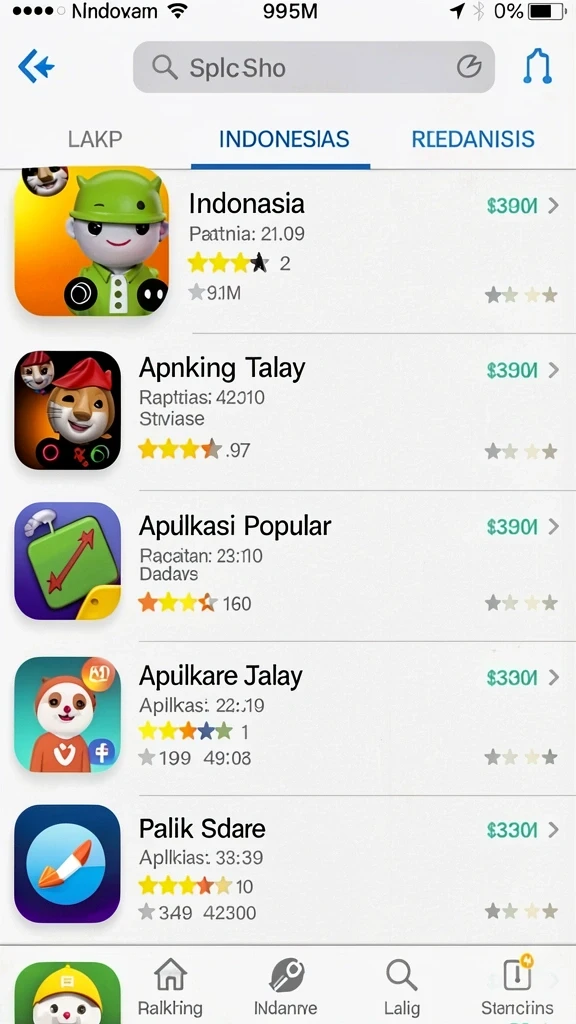576x1024 pixels.
Task: Open the Stancrins tab
Action: point(517,986)
